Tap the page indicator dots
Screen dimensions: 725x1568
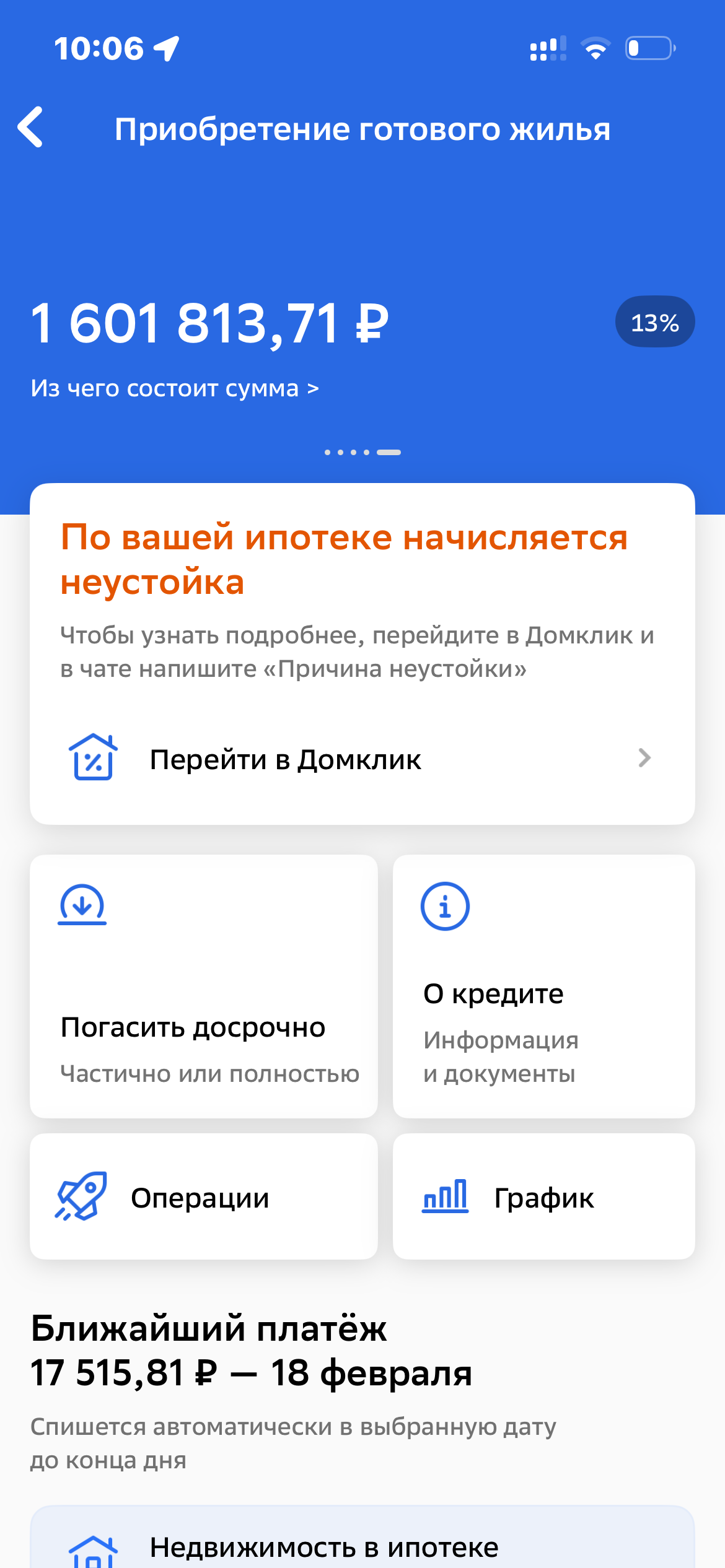(362, 453)
